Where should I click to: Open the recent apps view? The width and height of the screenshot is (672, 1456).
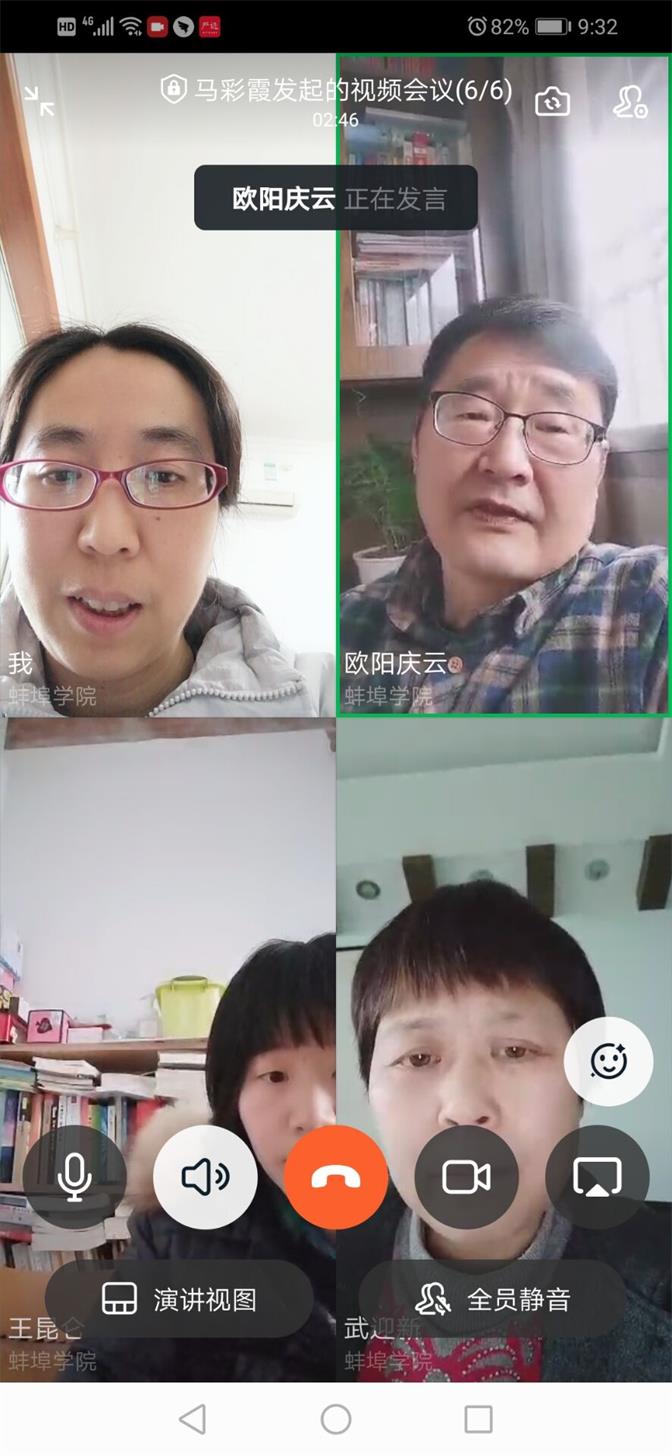point(479,1418)
